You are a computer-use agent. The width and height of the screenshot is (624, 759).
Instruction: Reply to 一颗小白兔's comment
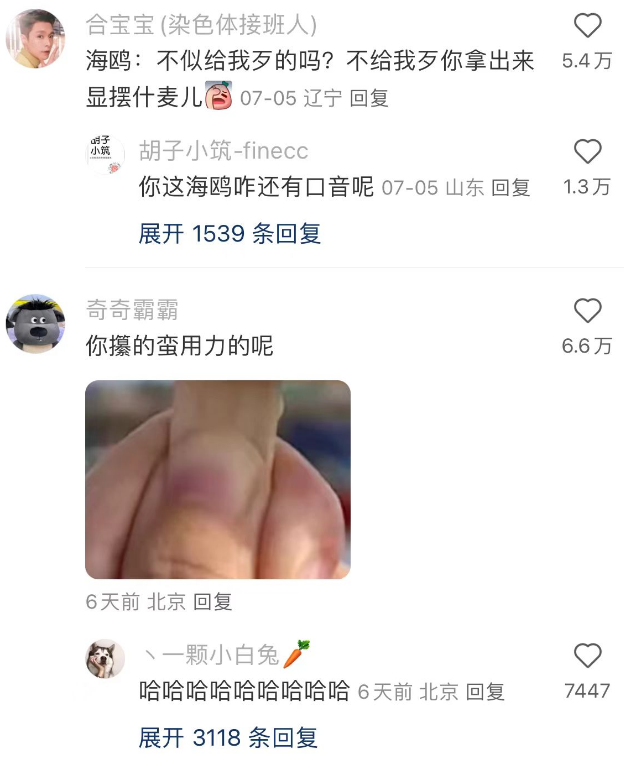pos(485,691)
